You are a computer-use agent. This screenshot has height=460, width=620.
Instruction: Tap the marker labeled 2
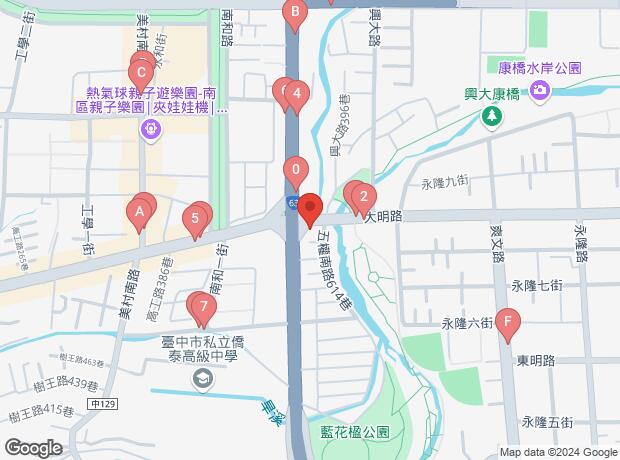(x=364, y=196)
